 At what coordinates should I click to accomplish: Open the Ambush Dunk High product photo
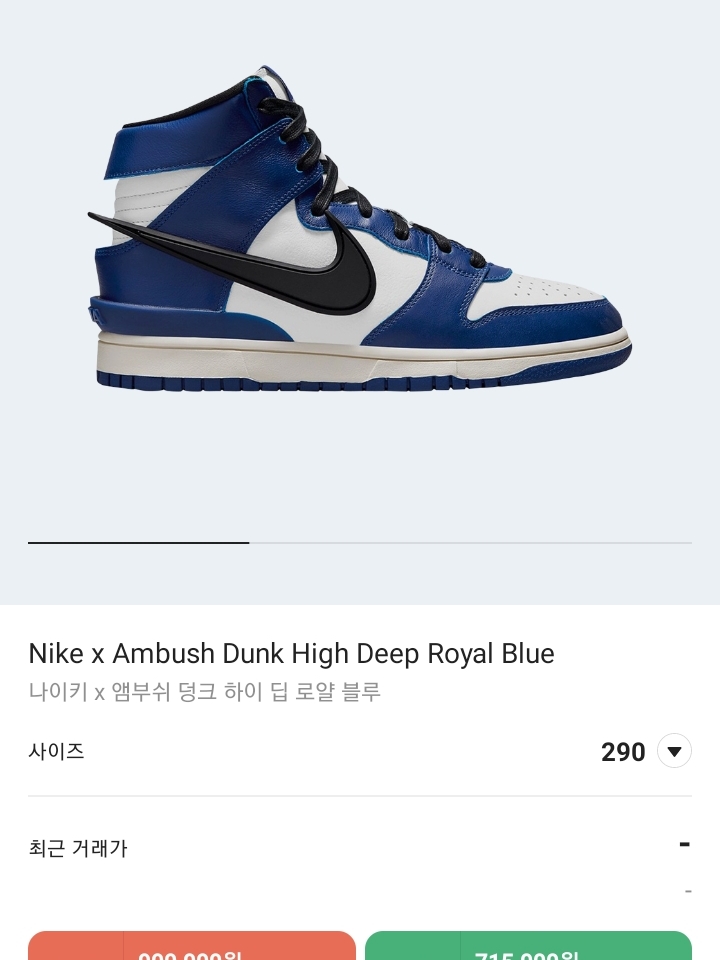[360, 240]
